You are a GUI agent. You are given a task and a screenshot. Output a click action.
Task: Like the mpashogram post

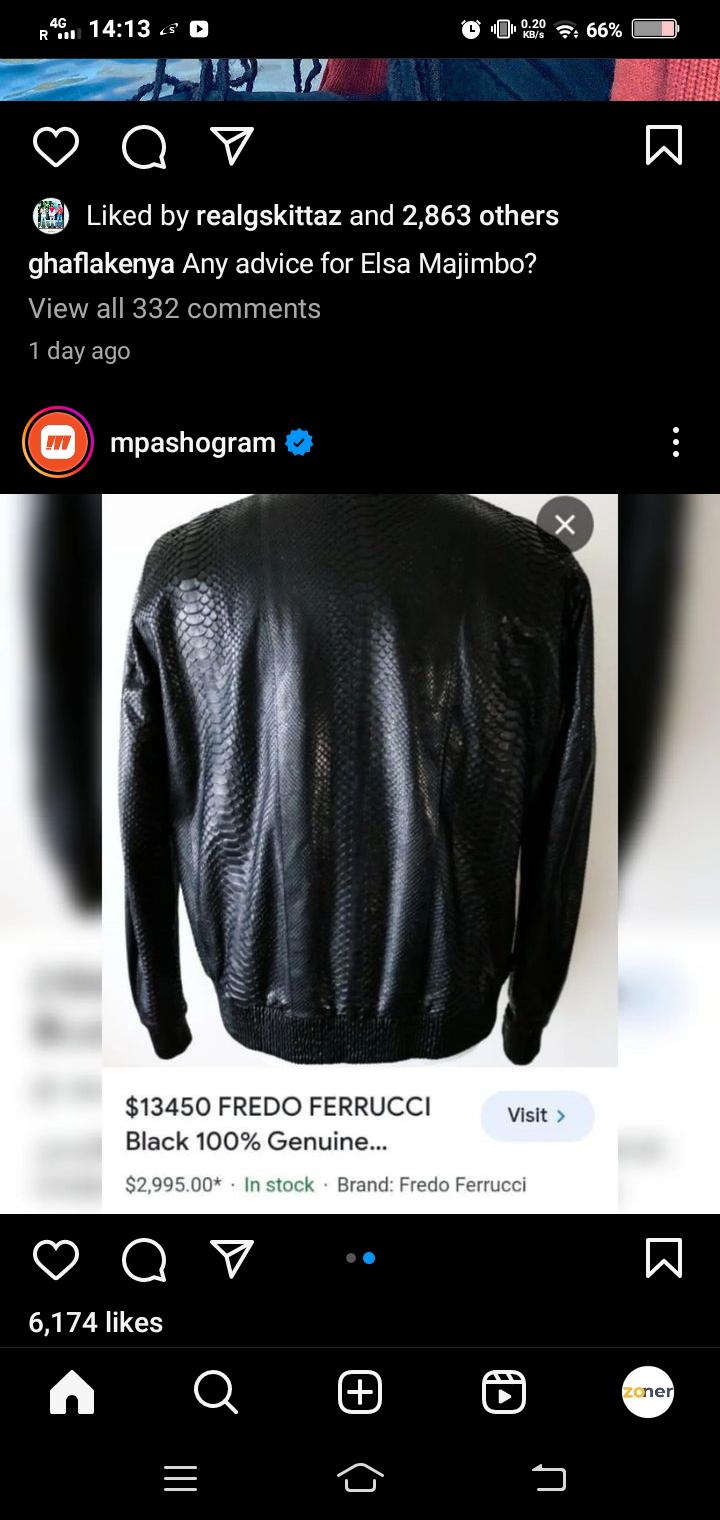point(55,1259)
